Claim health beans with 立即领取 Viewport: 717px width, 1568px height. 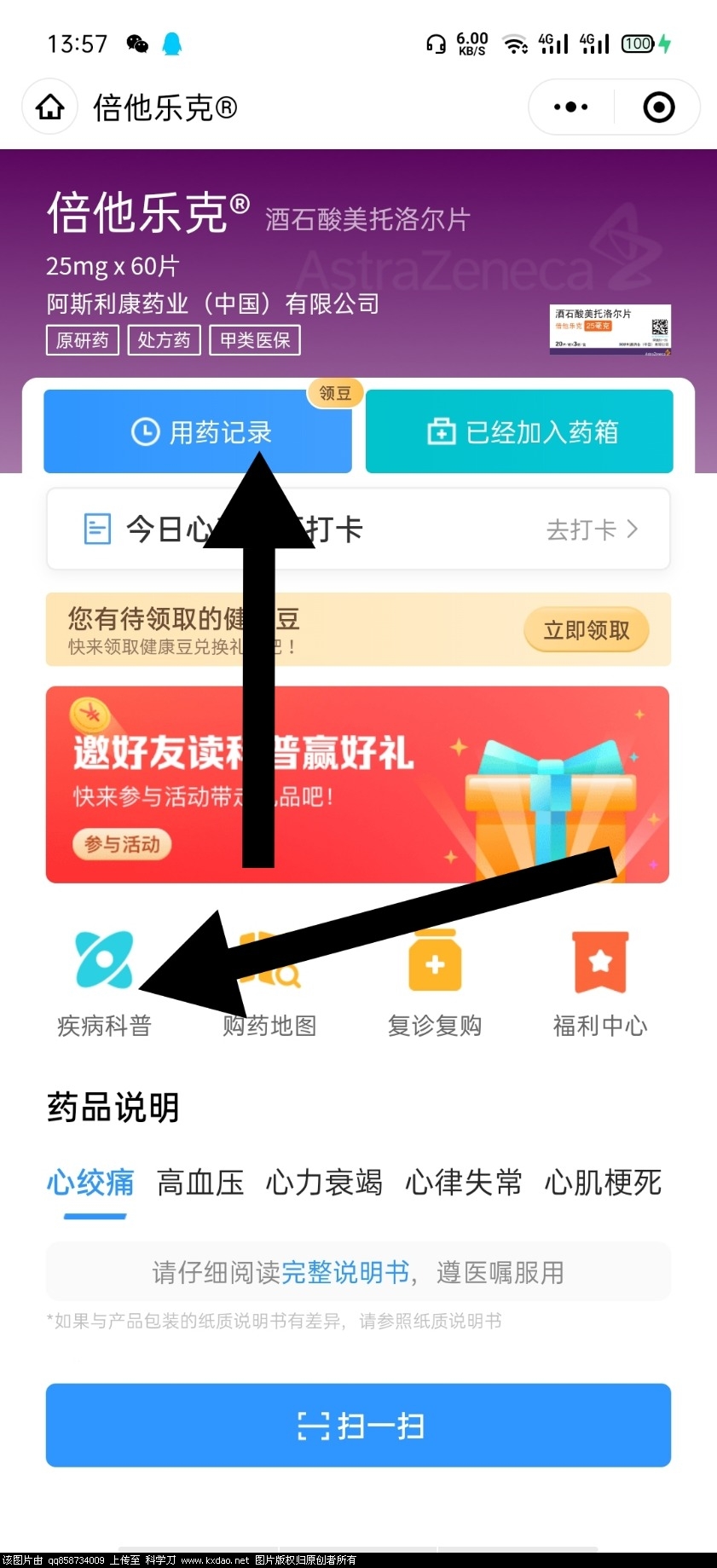[x=587, y=630]
